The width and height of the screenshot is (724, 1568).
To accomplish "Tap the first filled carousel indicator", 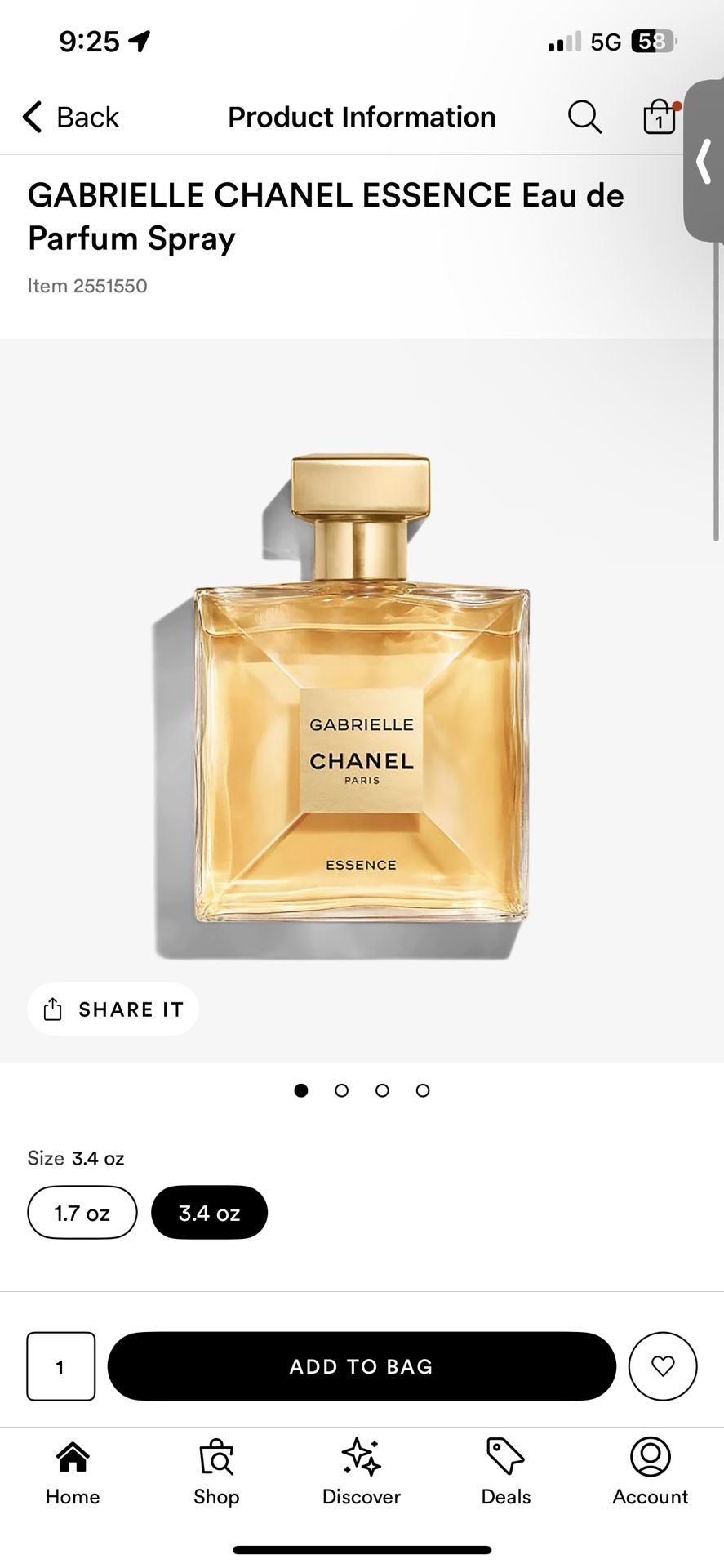I will [301, 1090].
